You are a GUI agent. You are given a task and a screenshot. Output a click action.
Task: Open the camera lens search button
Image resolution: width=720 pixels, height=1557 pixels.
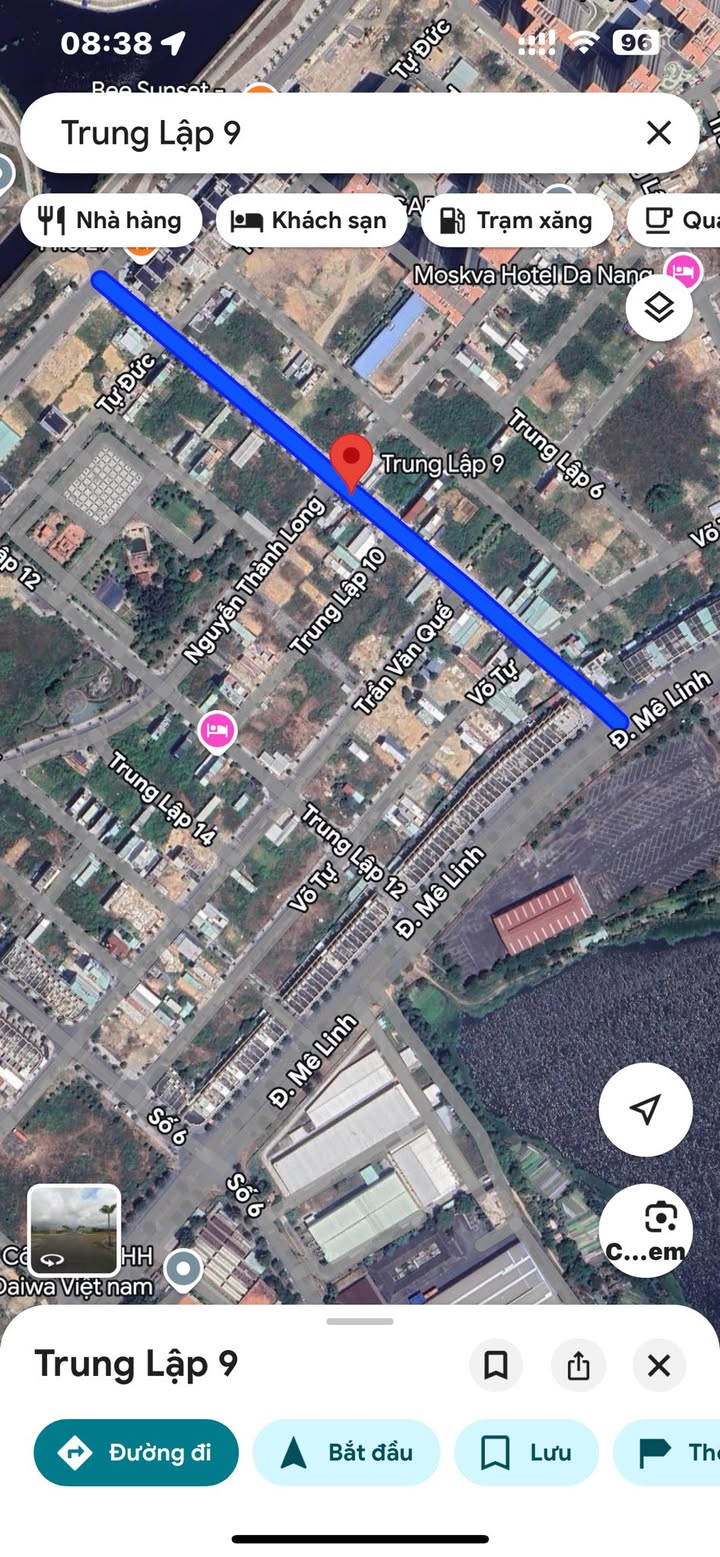click(645, 1231)
